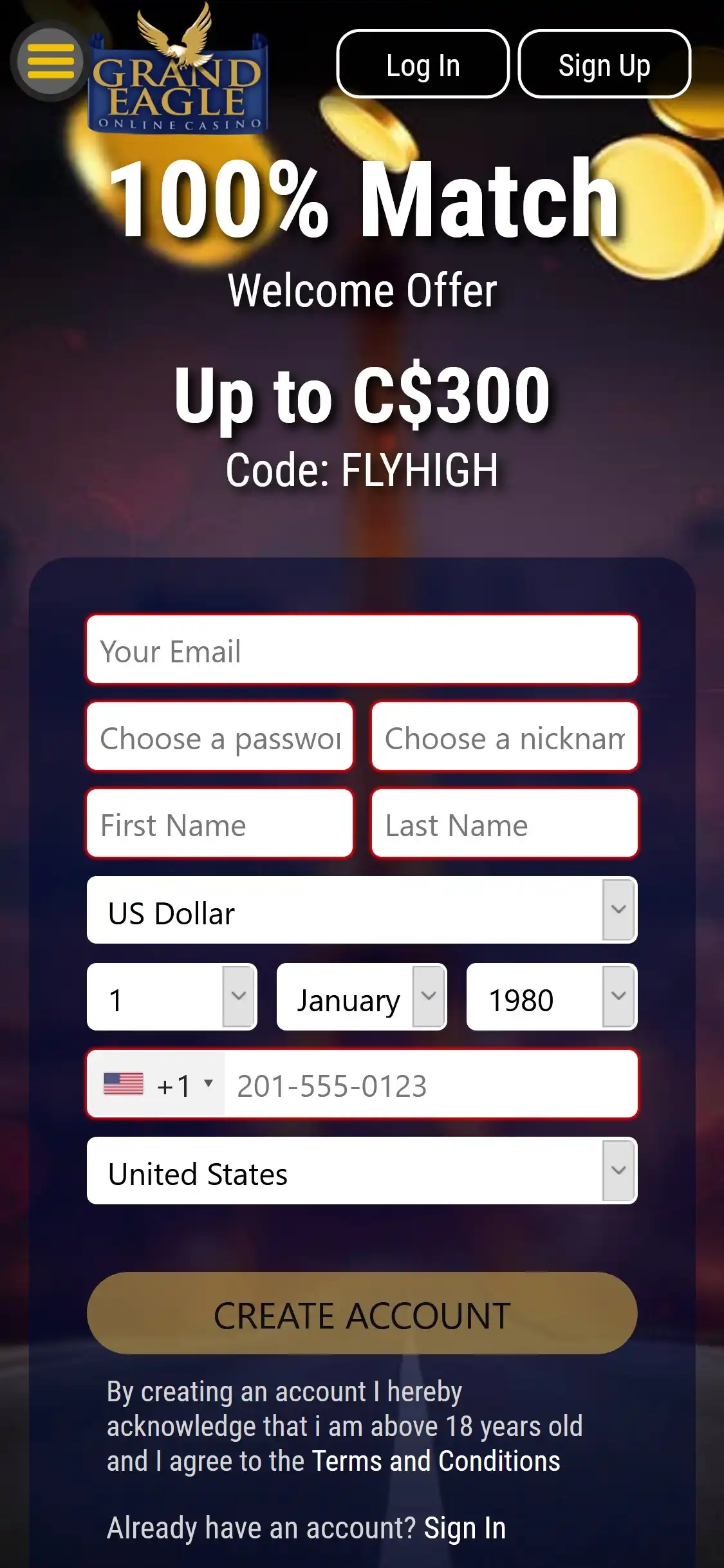Screen dimensions: 724x1568
Task: Follow the Sign In link
Action: click(x=465, y=1528)
